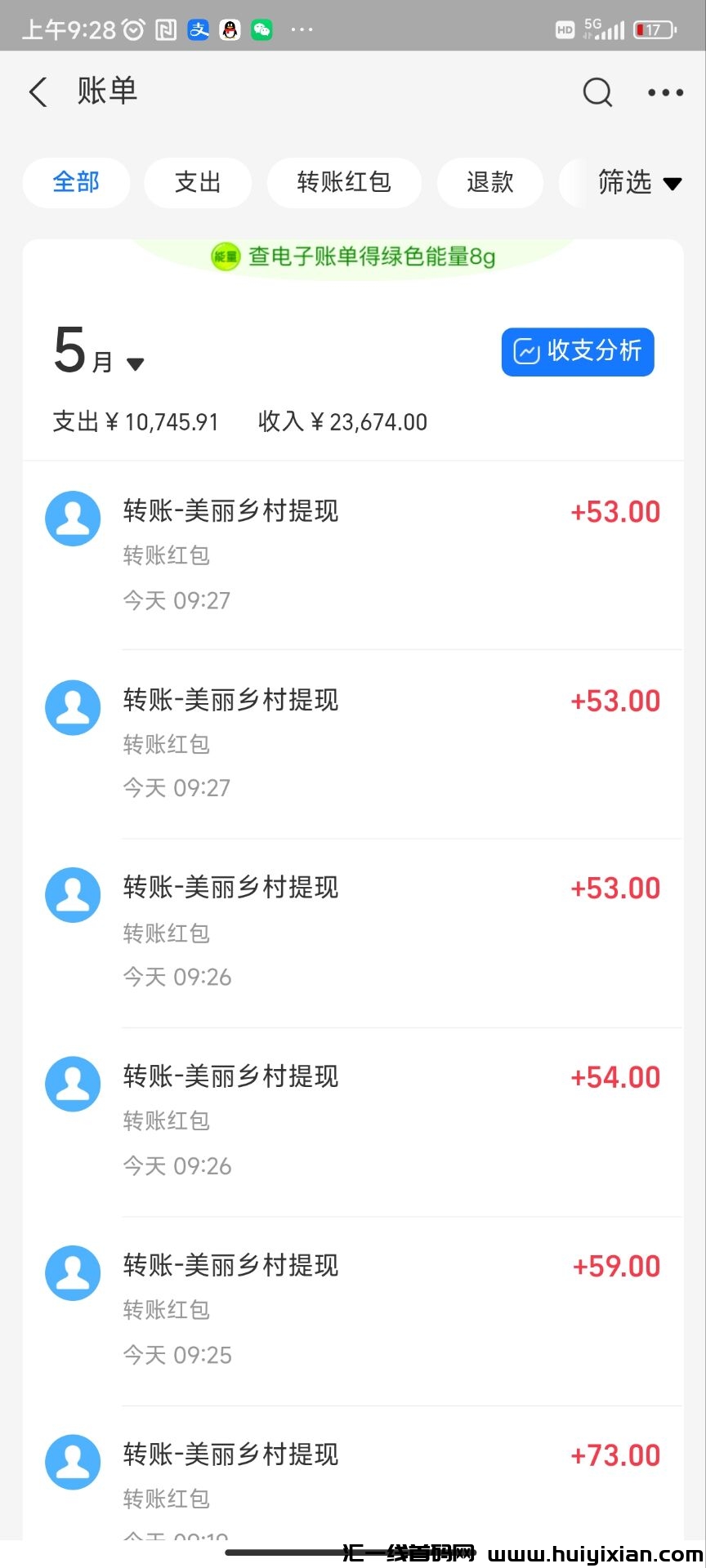Select the 全部 filter pill
The image size is (706, 1568).
tap(76, 183)
